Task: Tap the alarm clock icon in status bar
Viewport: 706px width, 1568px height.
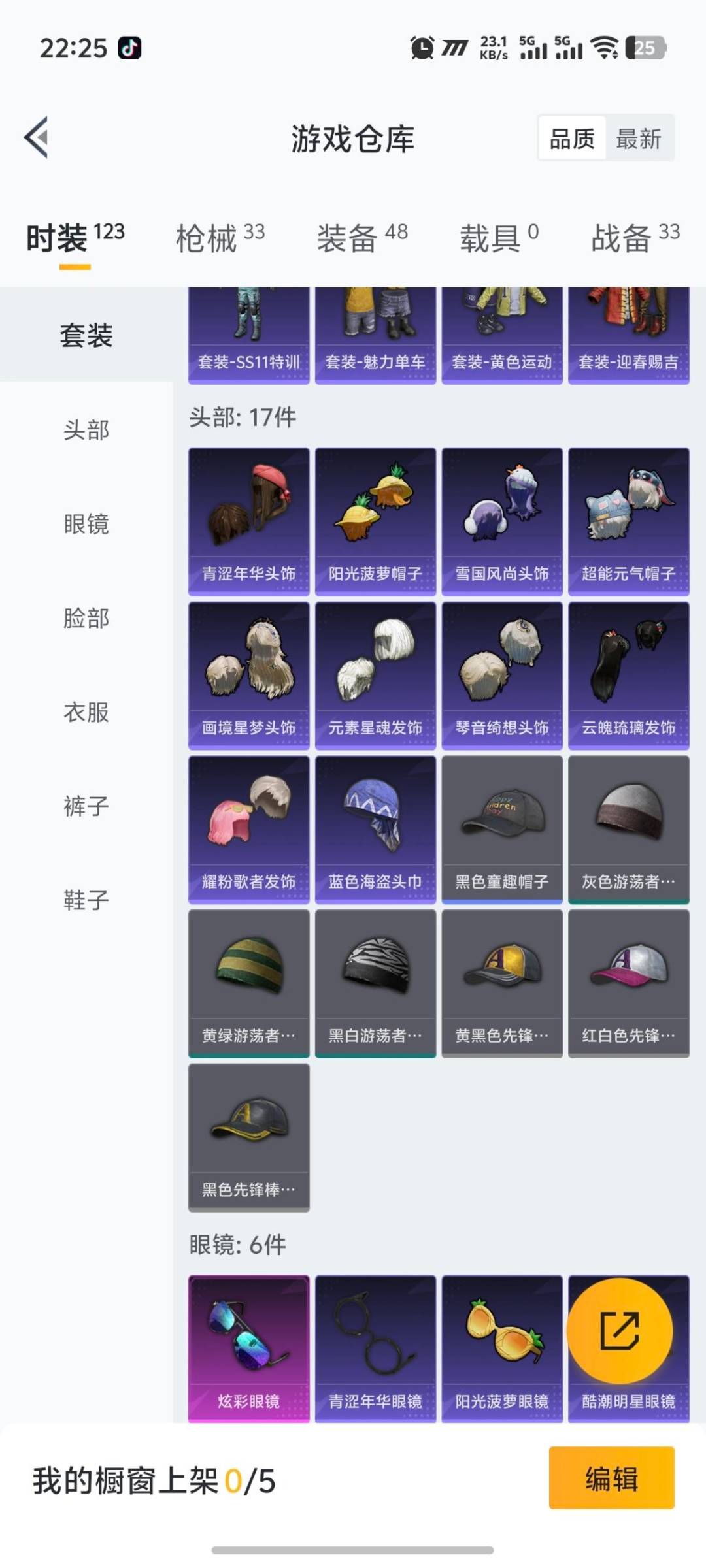Action: 420,47
